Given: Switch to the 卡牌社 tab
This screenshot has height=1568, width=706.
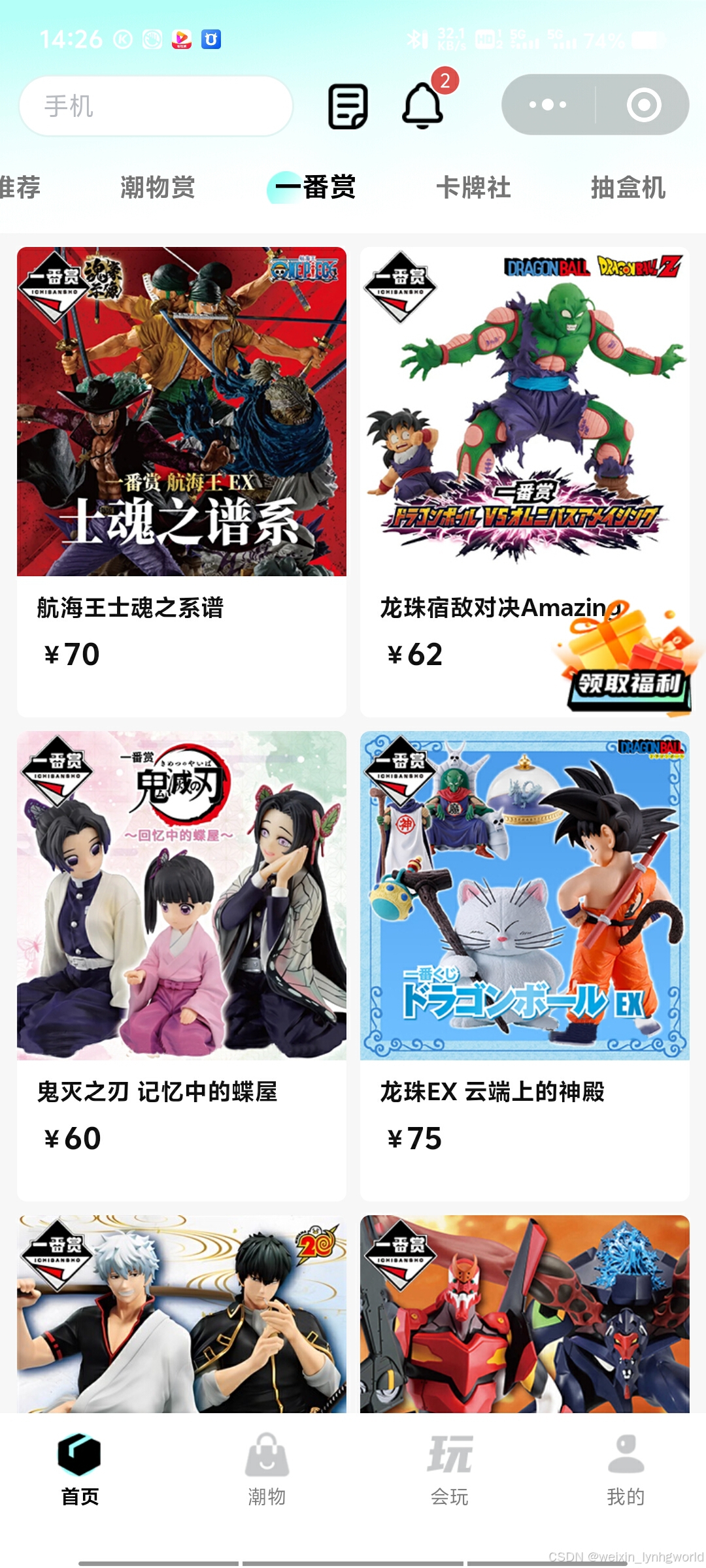Looking at the screenshot, I should [x=473, y=188].
